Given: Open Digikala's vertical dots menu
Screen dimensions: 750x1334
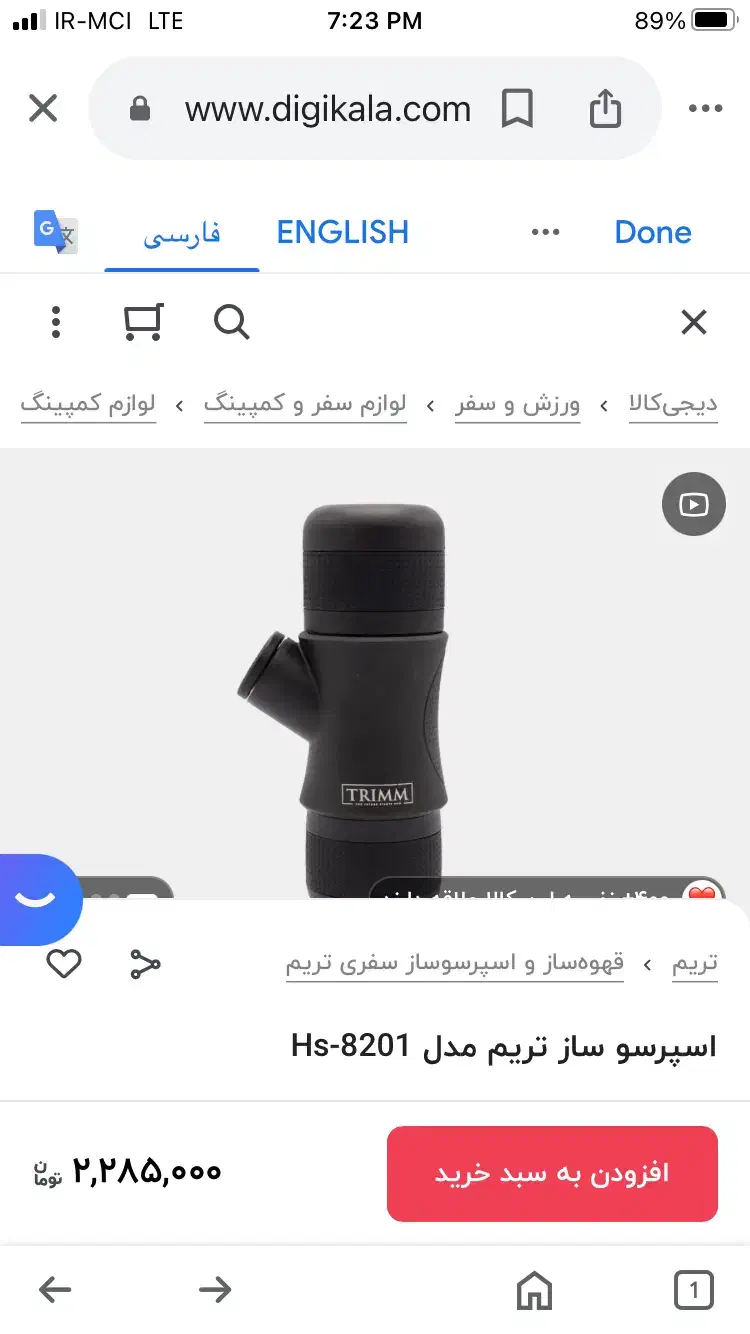Looking at the screenshot, I should click(56, 322).
